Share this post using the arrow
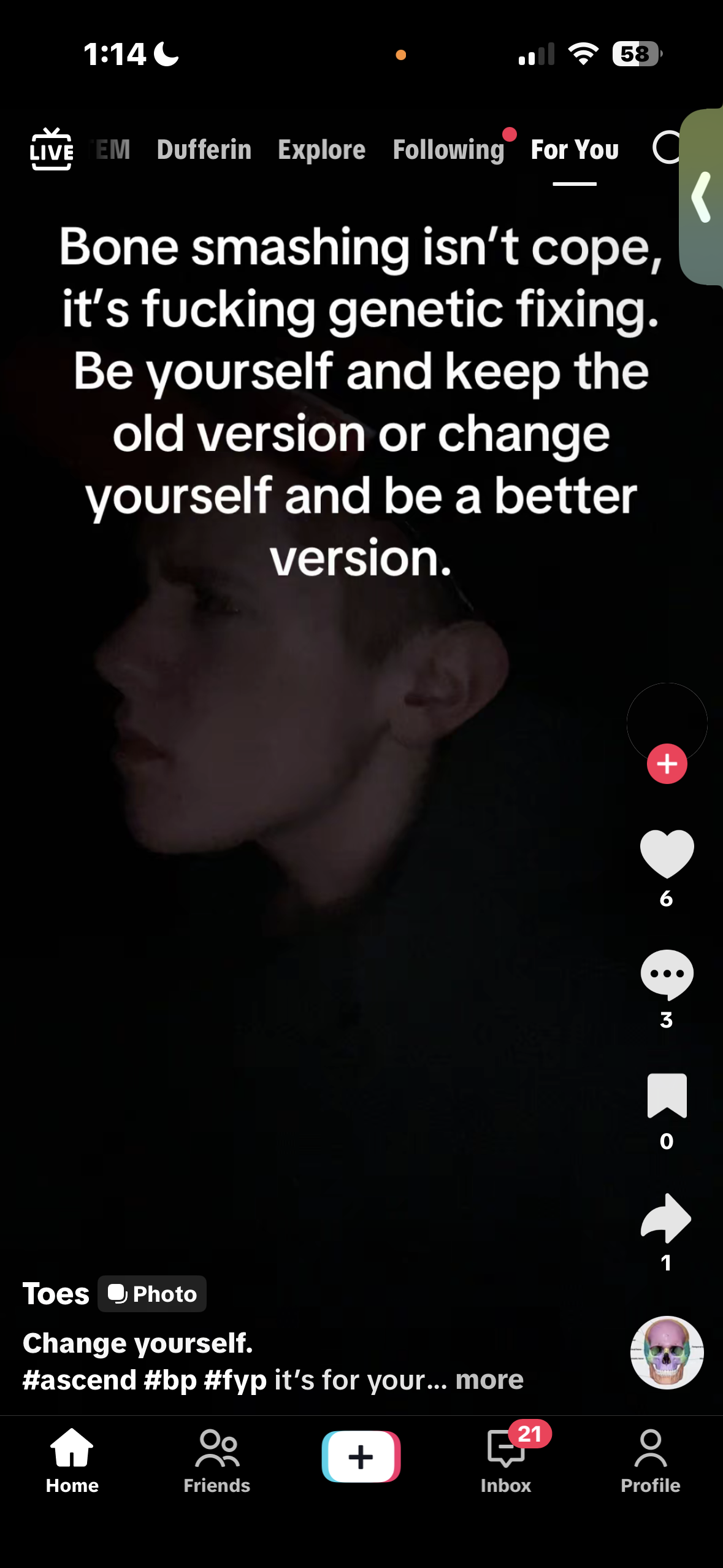This screenshot has width=723, height=1568. [667, 1218]
